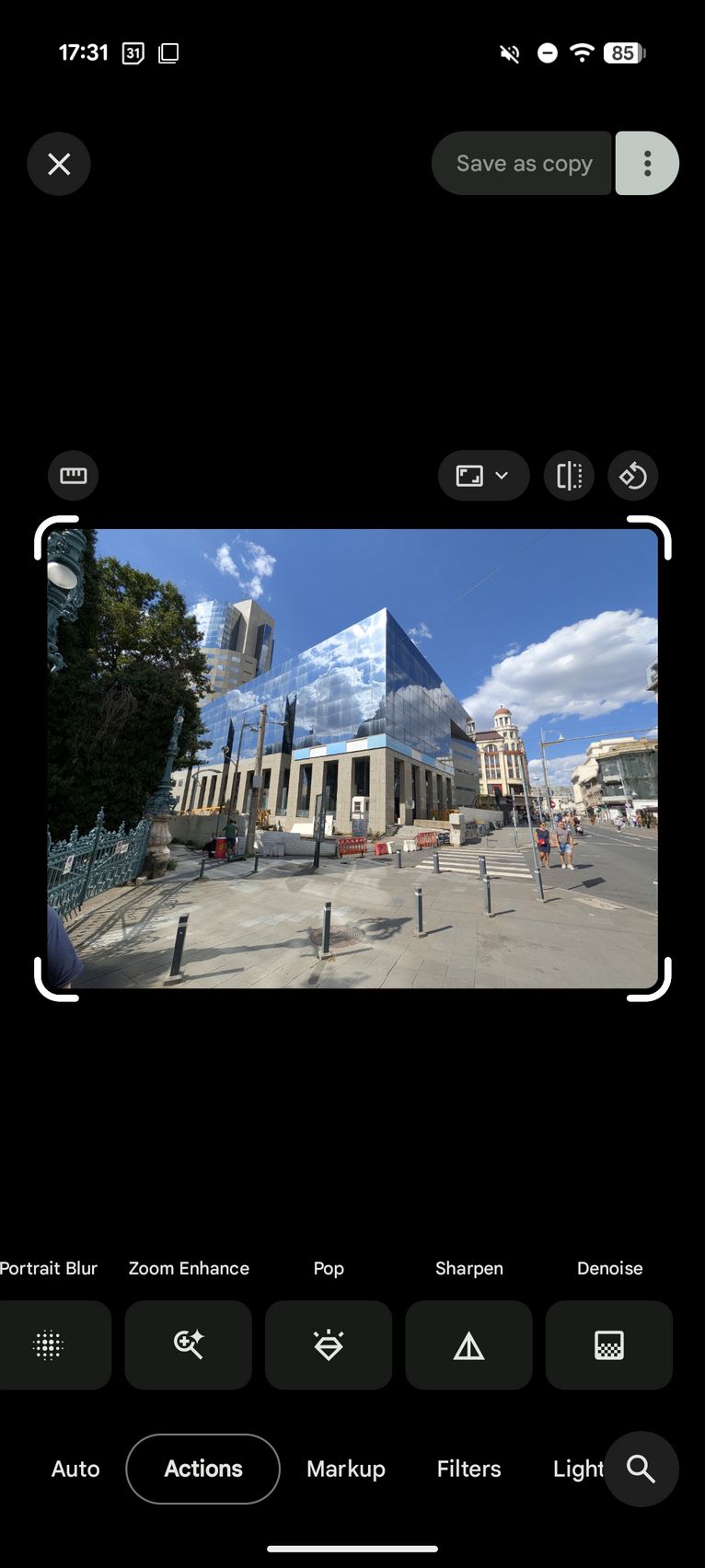Screen dimensions: 705x1568
Task: Close the photo editor
Action: click(59, 164)
